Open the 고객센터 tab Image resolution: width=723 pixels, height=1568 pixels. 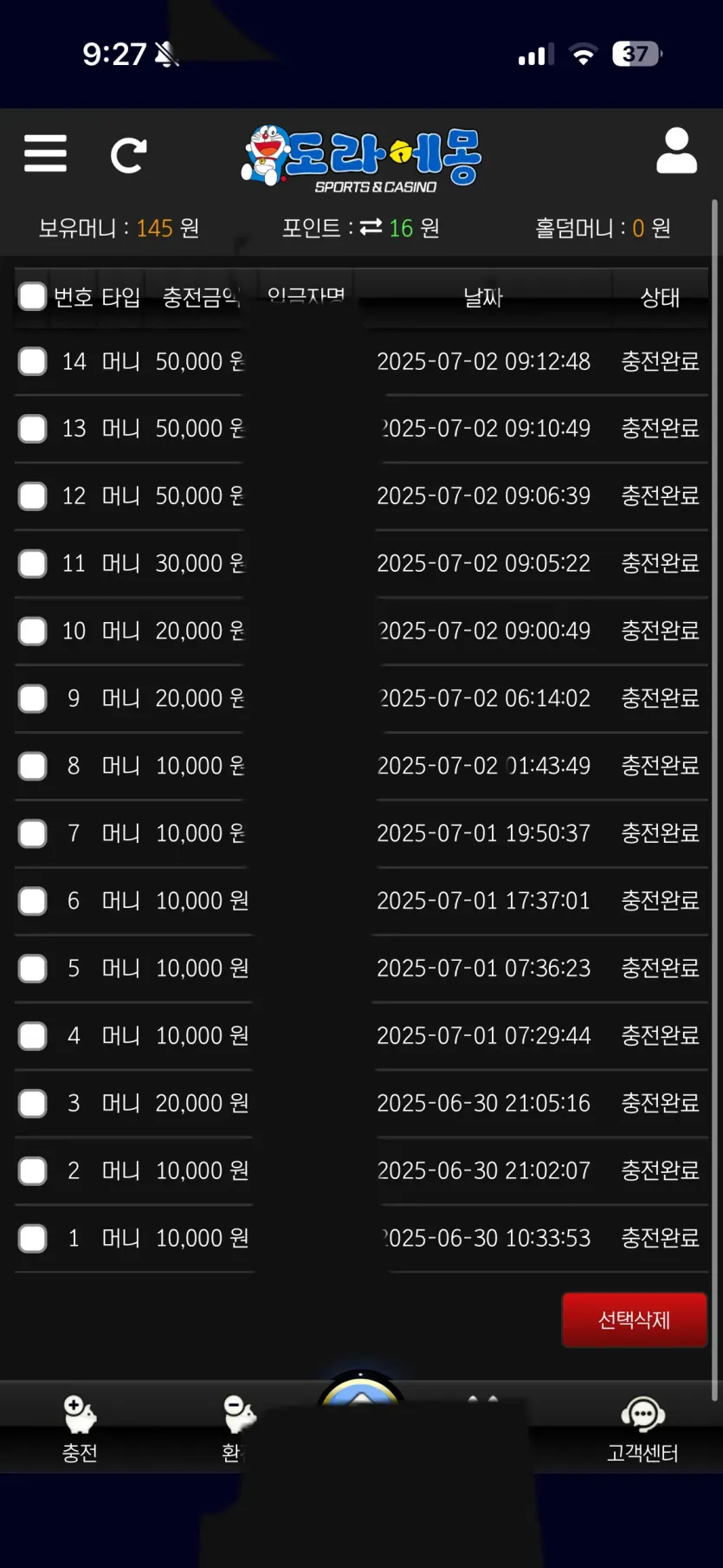(642, 1429)
